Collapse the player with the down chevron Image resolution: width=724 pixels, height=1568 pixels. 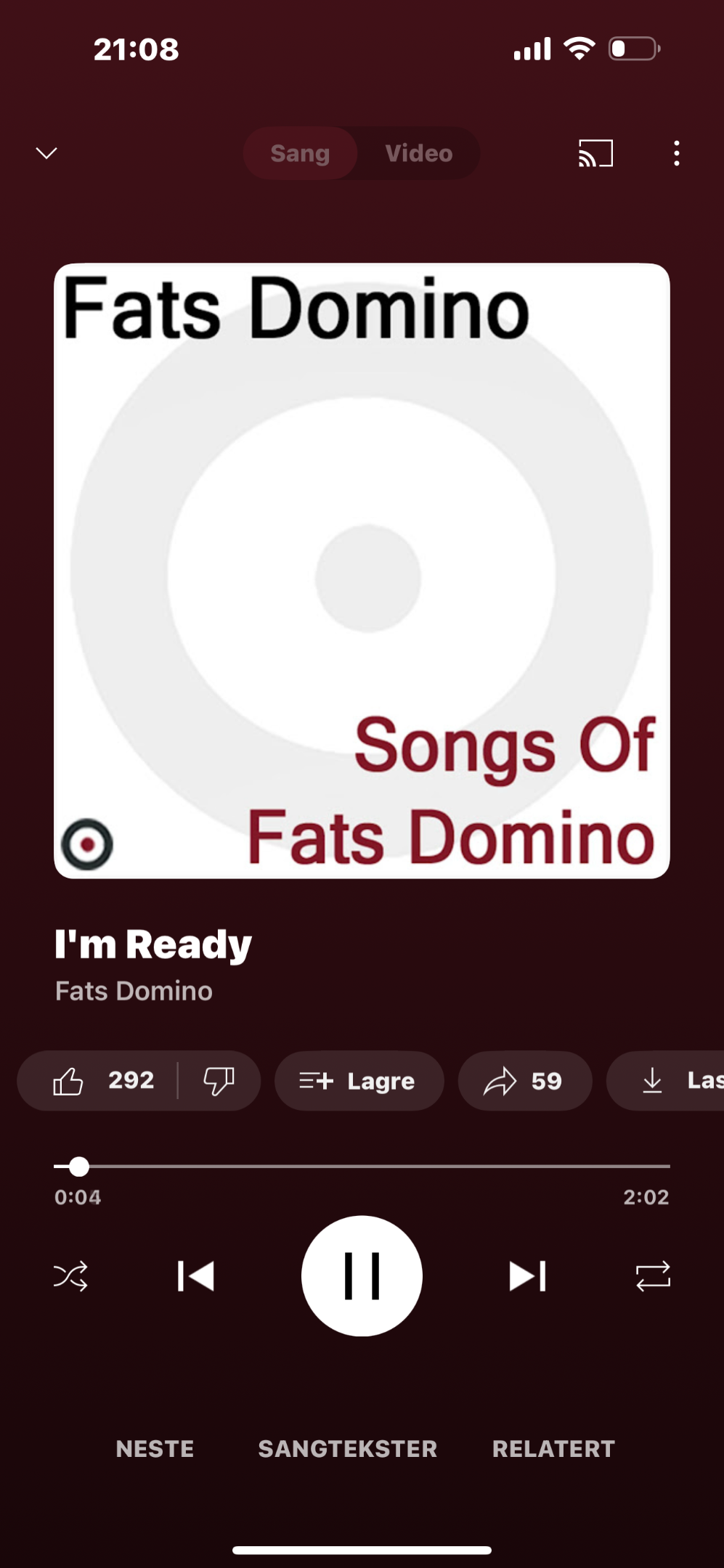[x=46, y=153]
